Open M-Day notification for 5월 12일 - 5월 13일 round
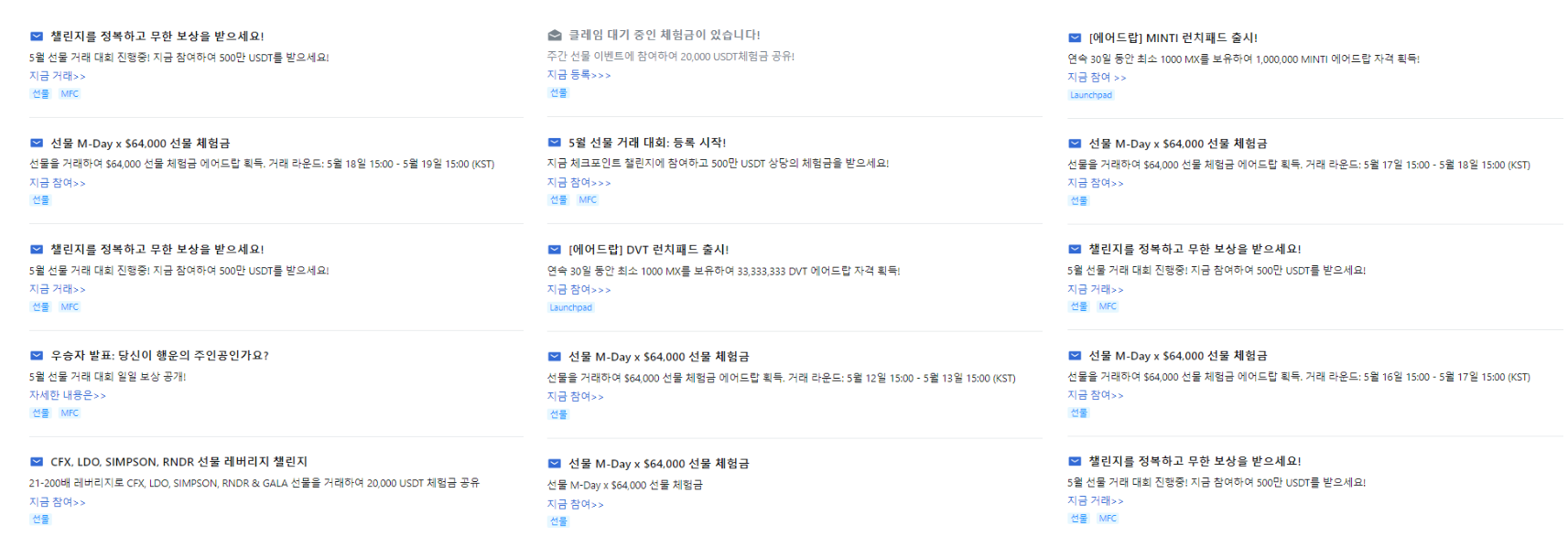Screen dimensions: 1568x547 (658, 357)
